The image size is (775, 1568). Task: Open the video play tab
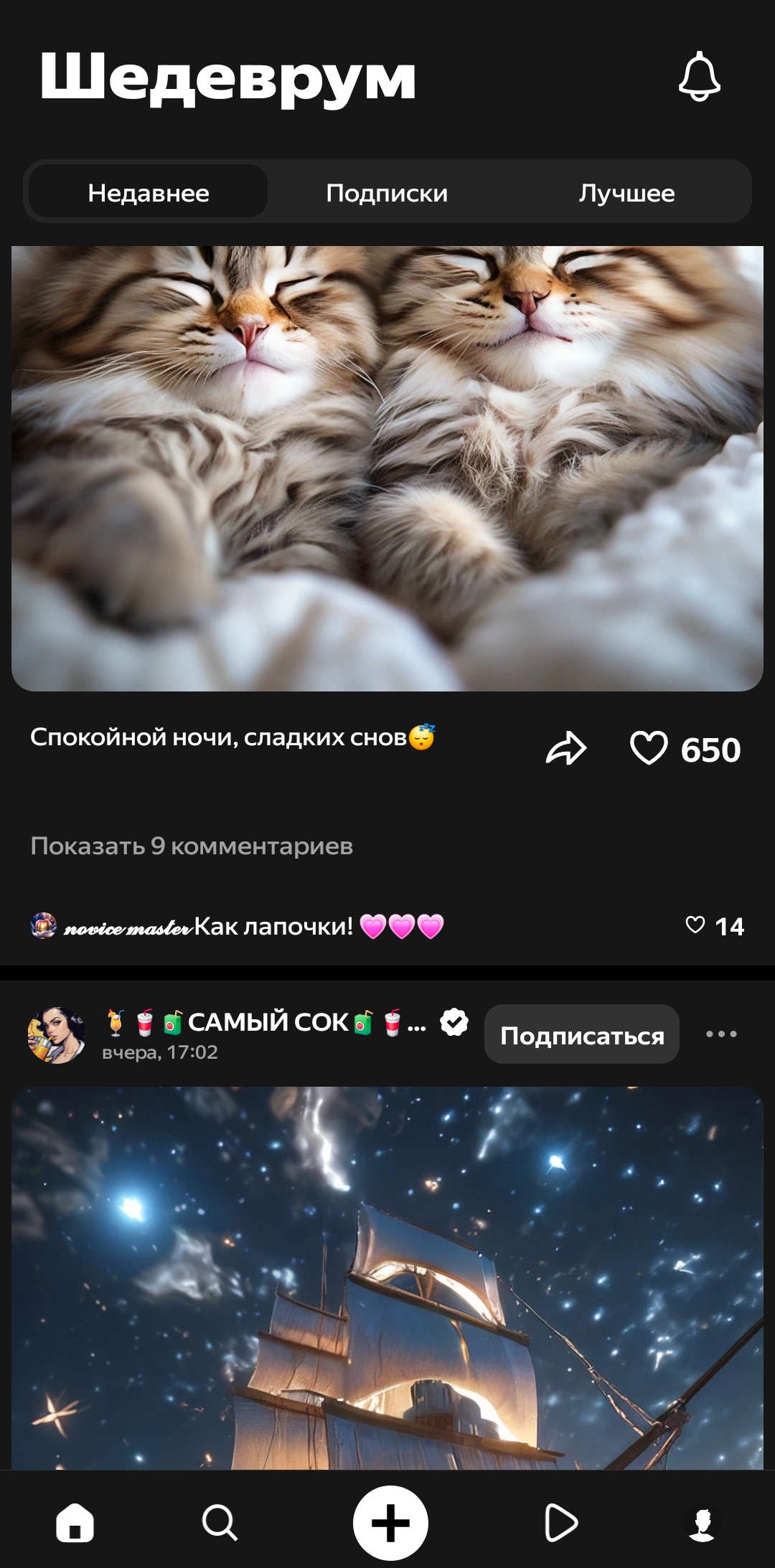coord(560,1522)
